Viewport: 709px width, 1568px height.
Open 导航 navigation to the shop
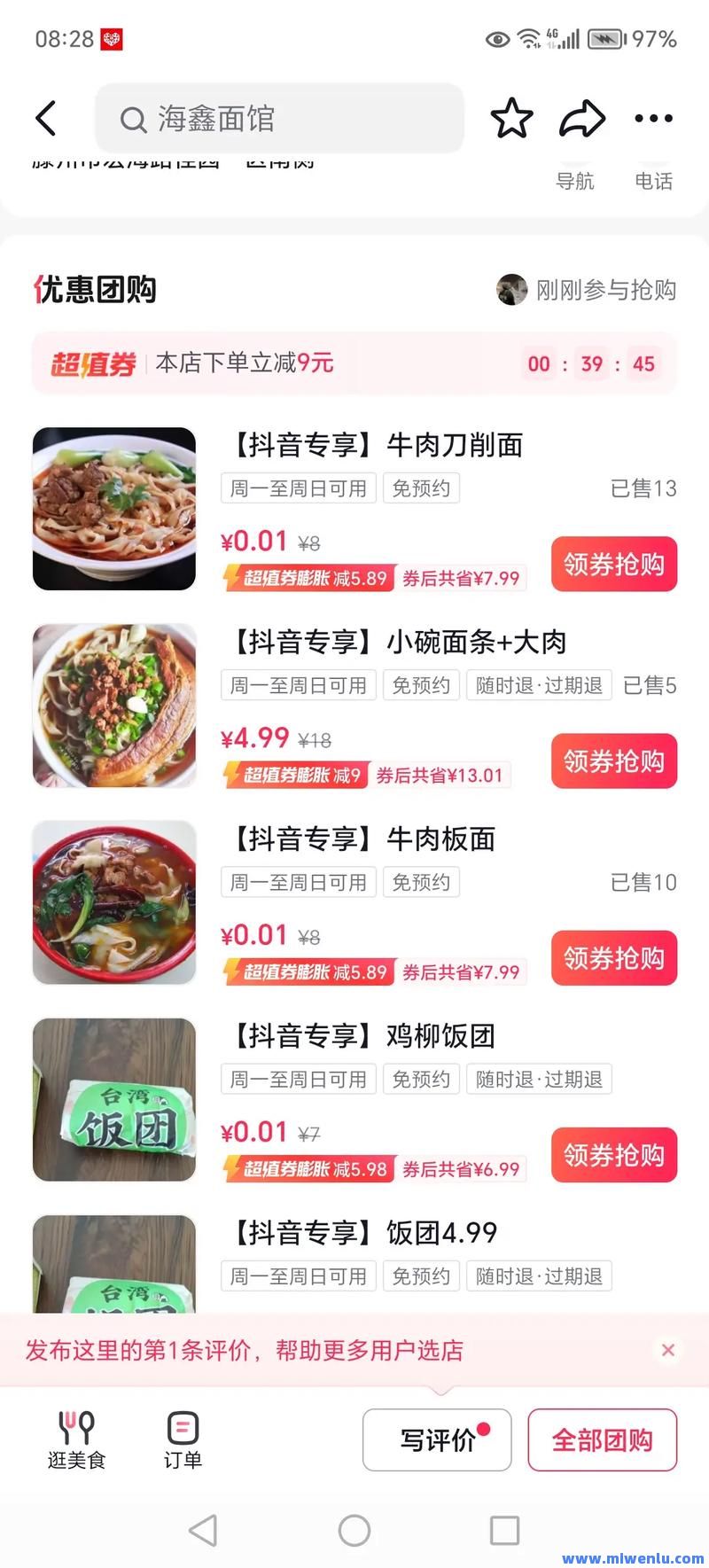pos(575,181)
